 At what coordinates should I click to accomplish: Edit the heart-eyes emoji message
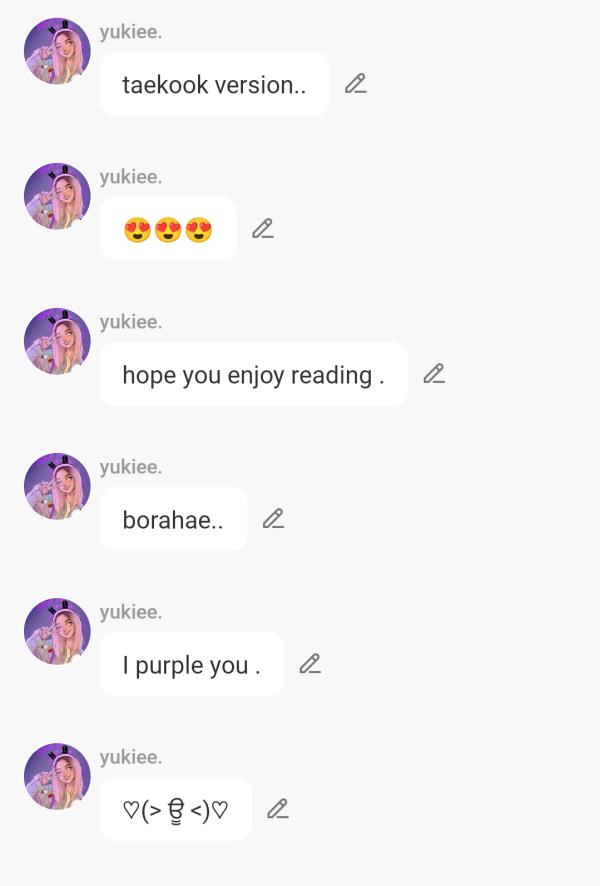click(x=262, y=229)
